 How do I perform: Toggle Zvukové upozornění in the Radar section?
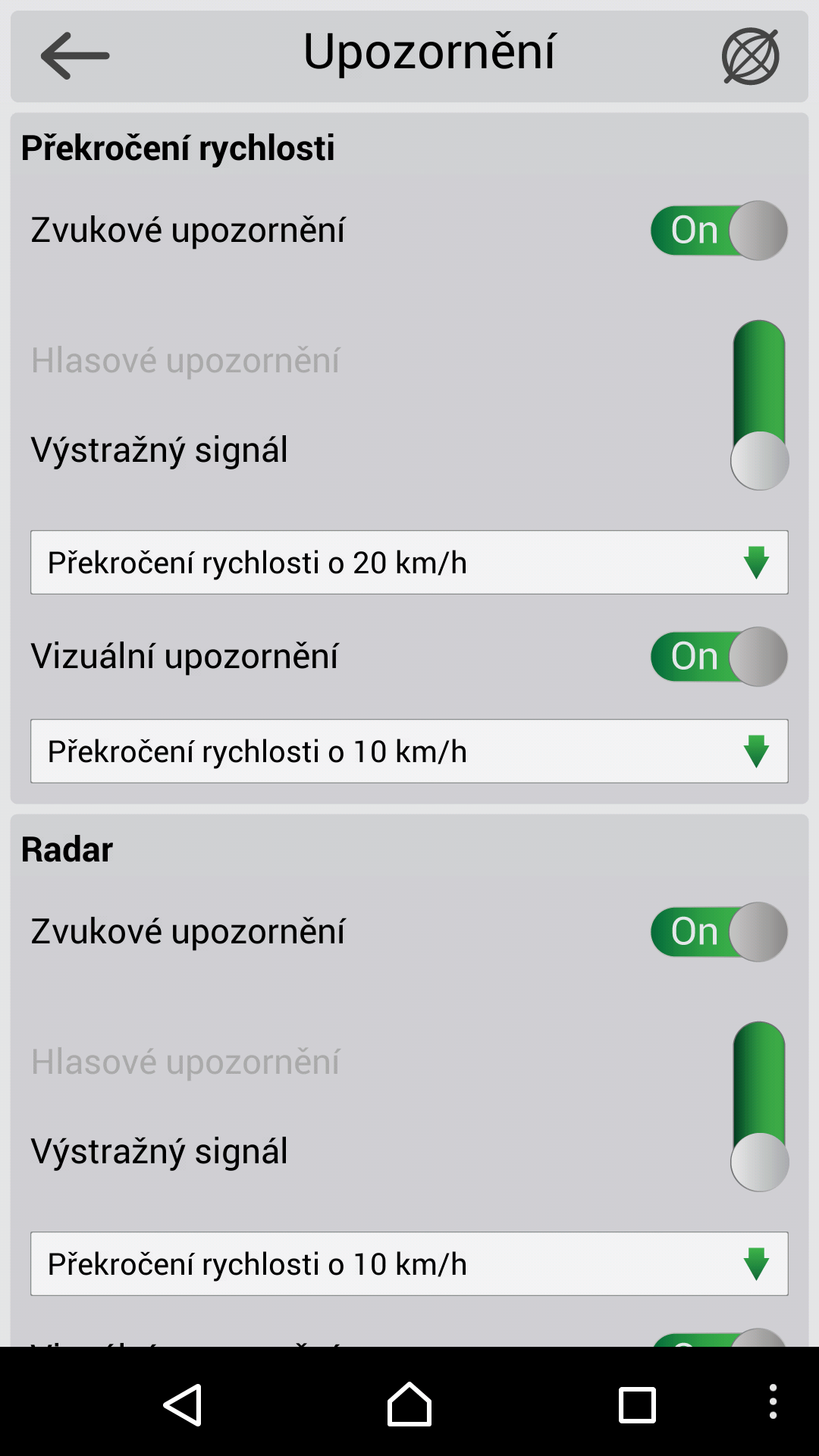tap(719, 932)
